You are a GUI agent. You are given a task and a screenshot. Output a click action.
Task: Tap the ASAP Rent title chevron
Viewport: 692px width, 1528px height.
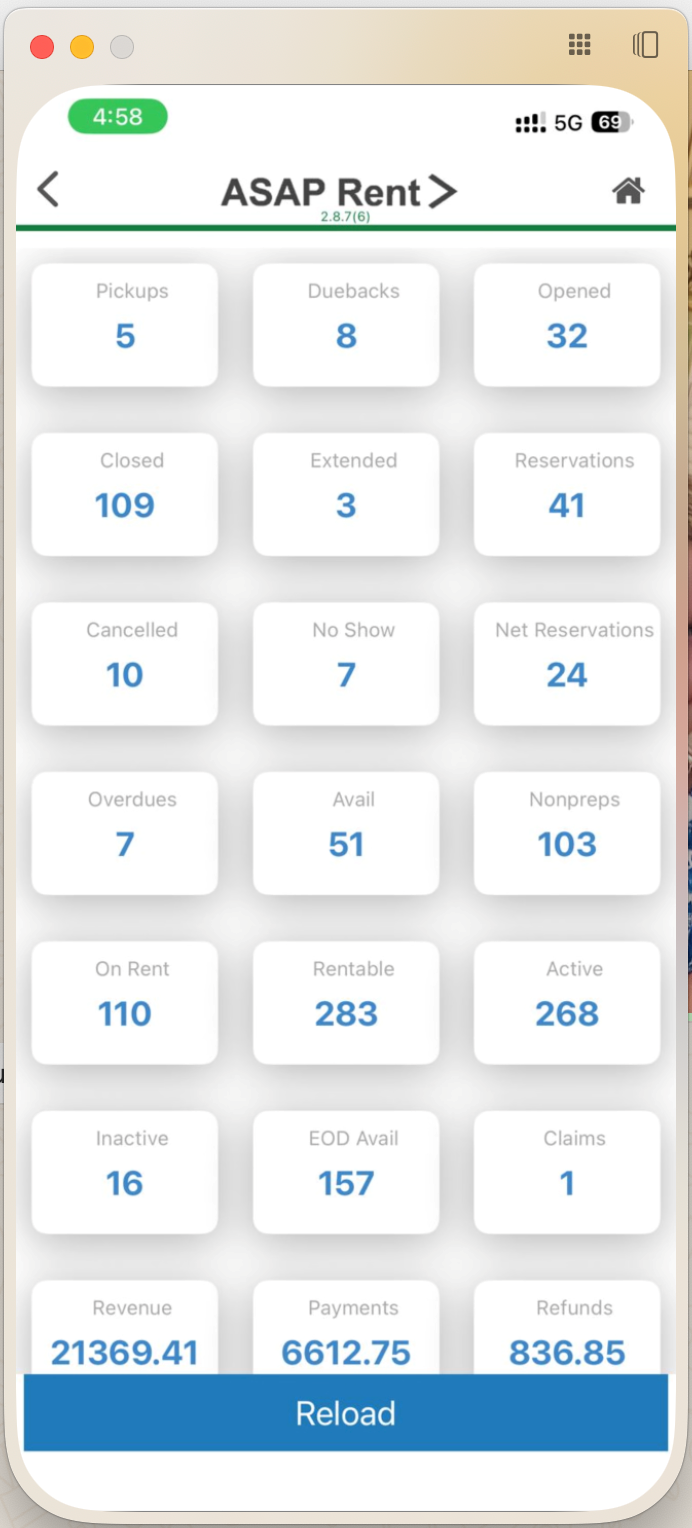coord(442,192)
